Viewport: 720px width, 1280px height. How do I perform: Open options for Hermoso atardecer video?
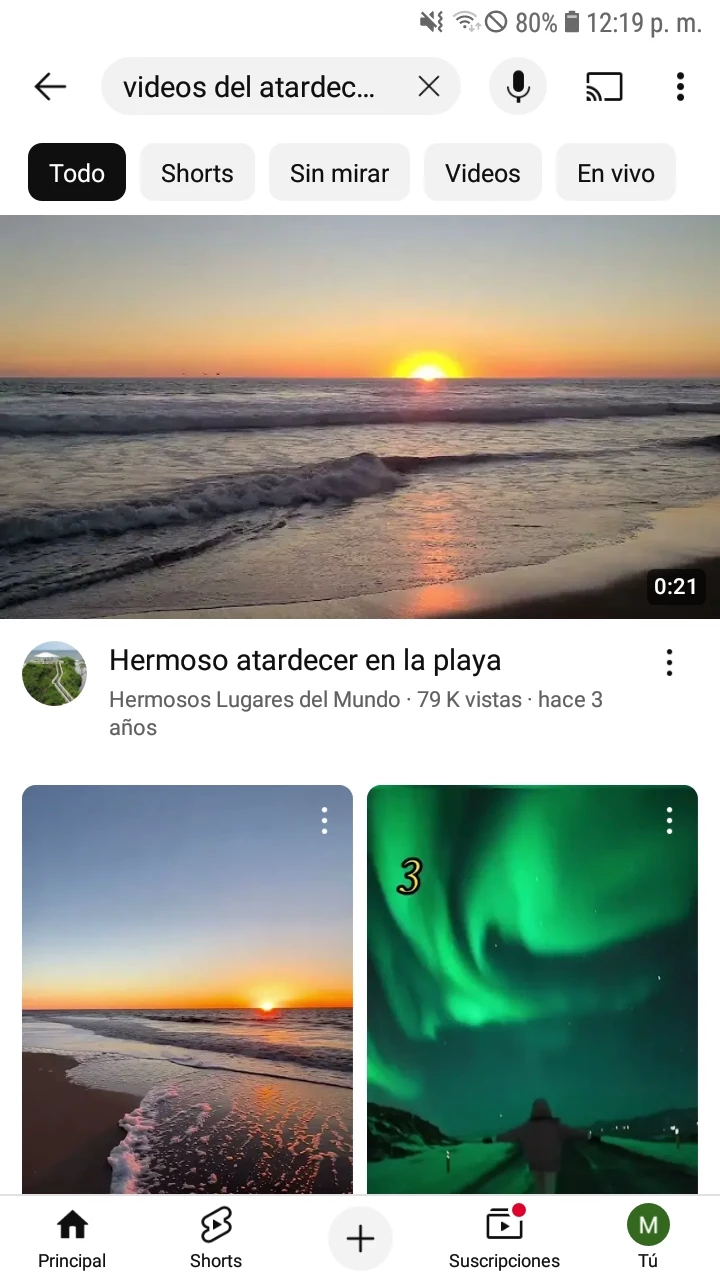click(669, 662)
